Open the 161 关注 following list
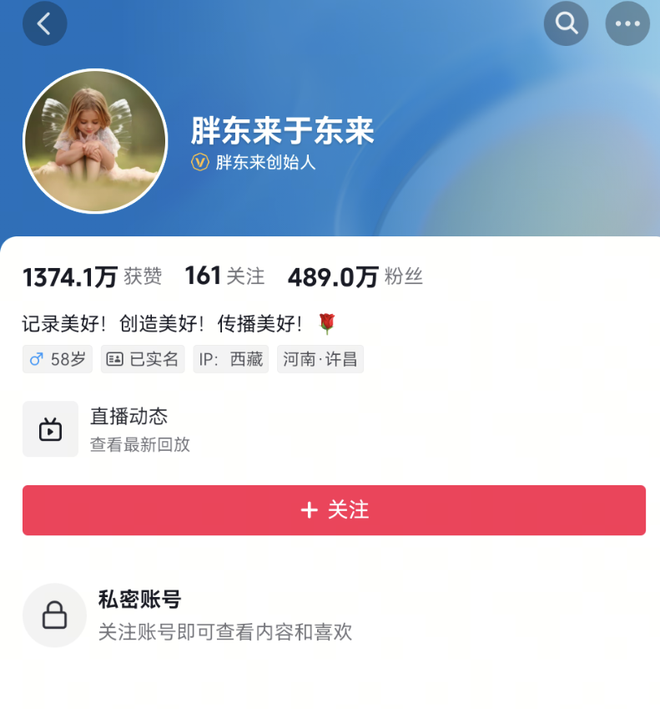This screenshot has height=709, width=660. [224, 277]
